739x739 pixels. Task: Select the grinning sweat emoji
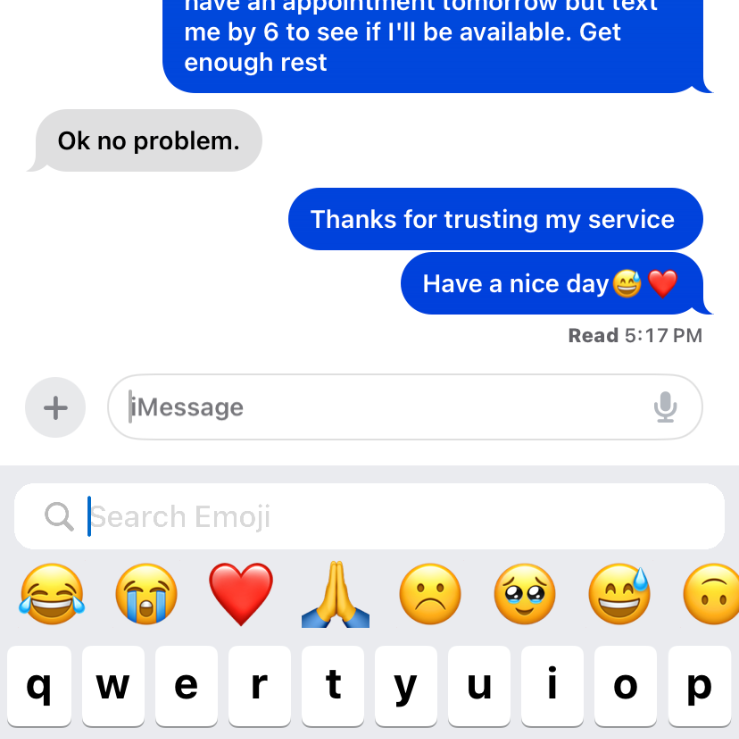[619, 595]
